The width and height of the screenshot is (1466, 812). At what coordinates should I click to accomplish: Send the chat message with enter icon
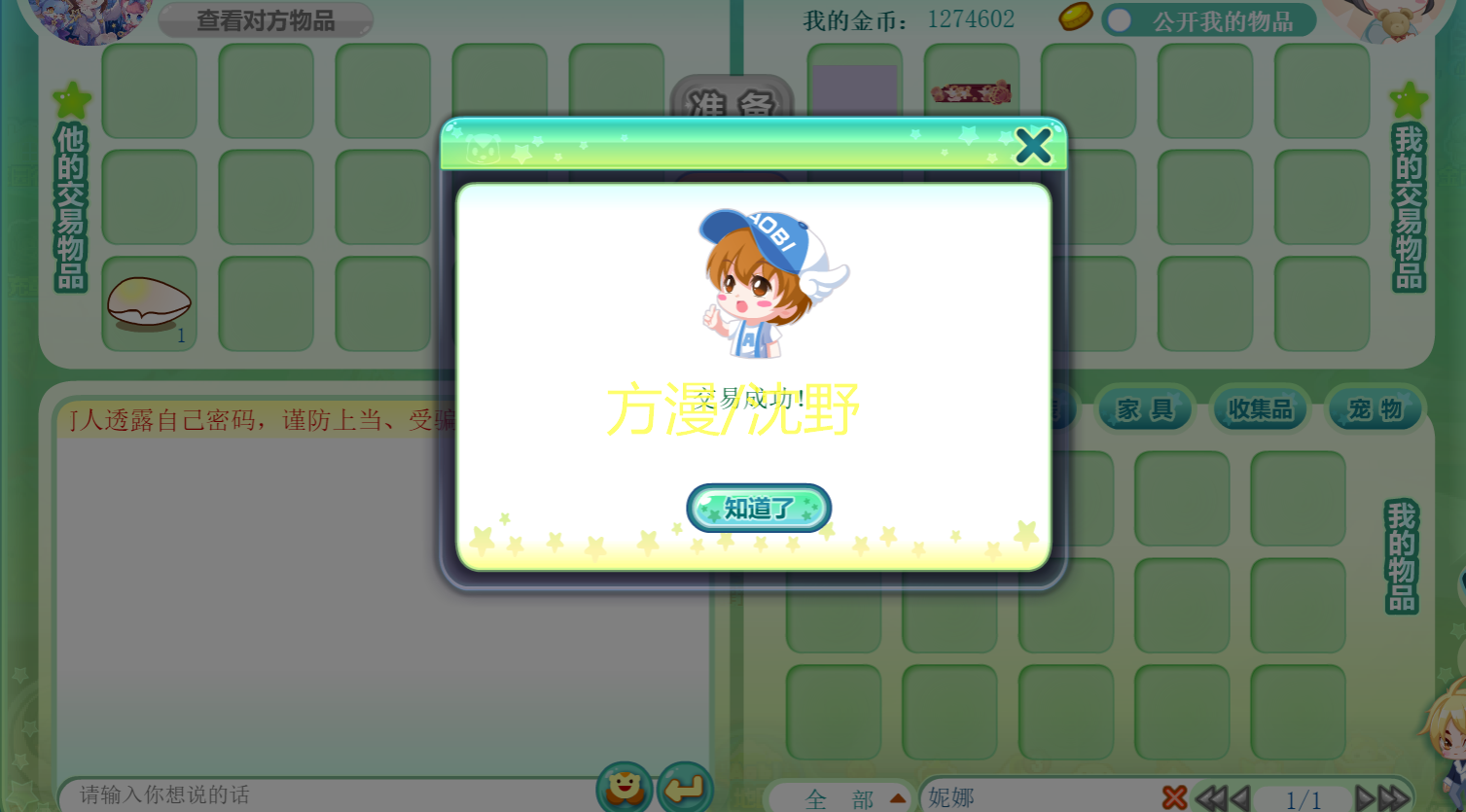685,789
